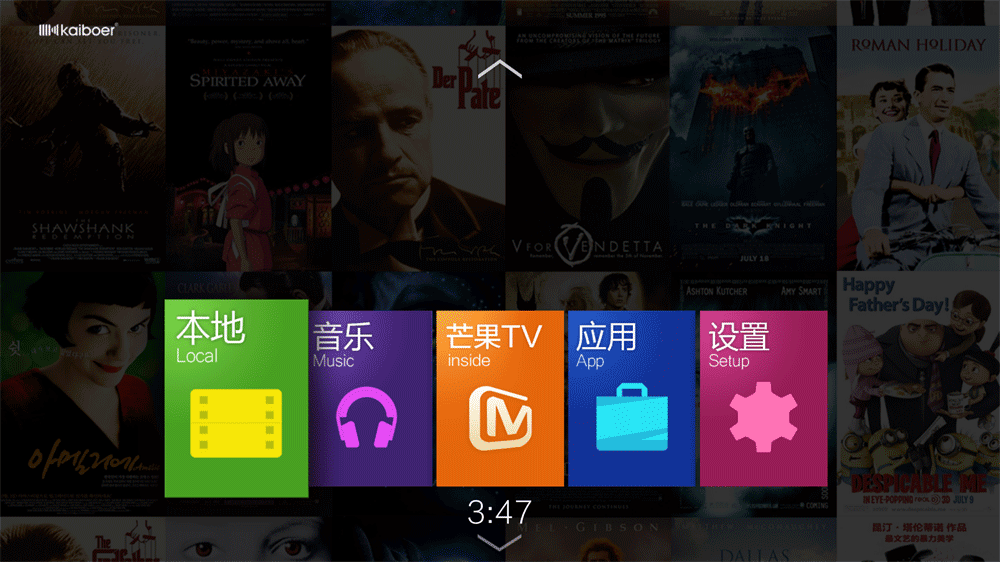This screenshot has height=562, width=1000.
Task: Open the Music 音乐 tile
Action: click(x=370, y=398)
